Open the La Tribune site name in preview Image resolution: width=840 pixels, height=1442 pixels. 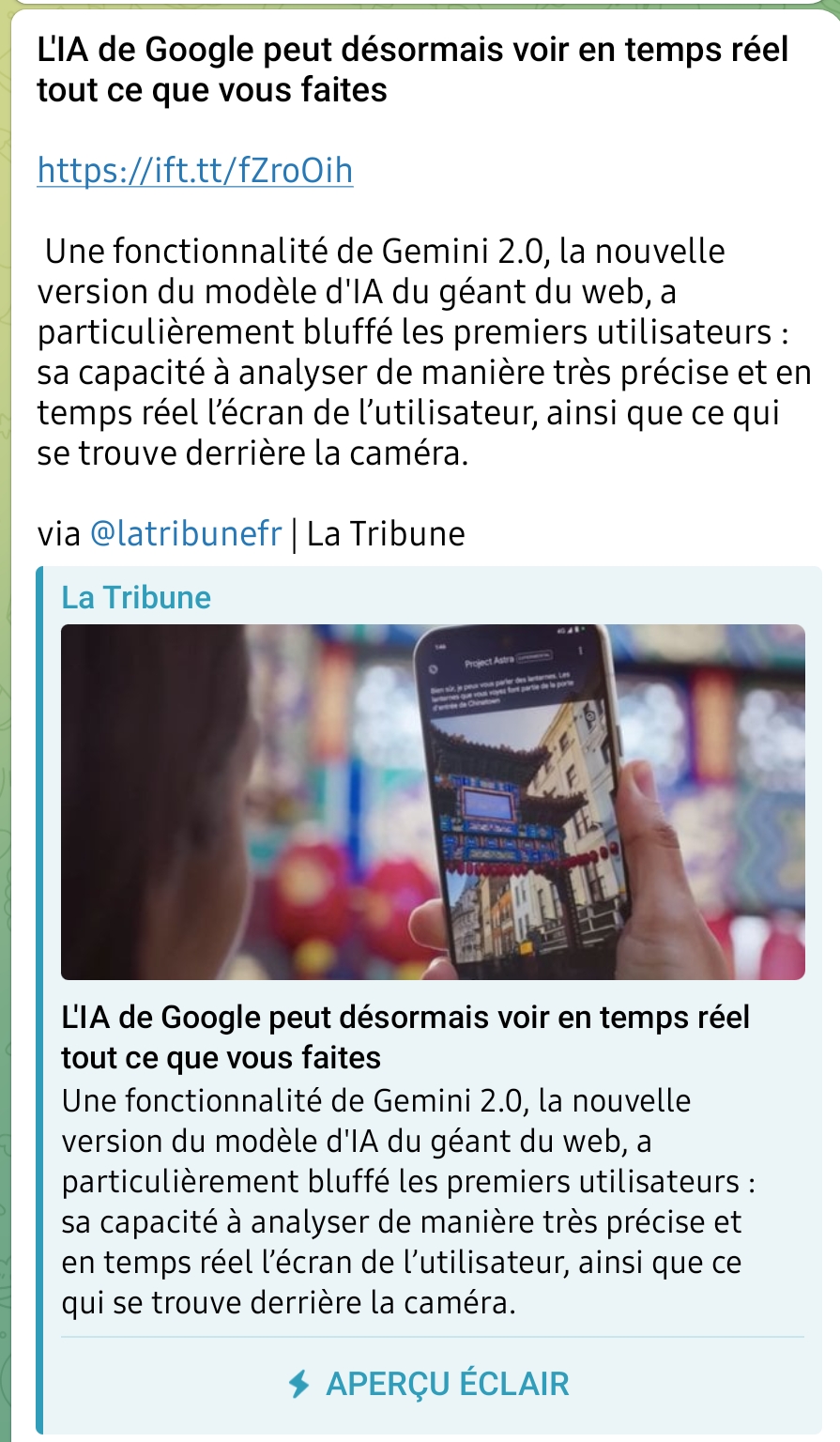pyautogui.click(x=136, y=598)
